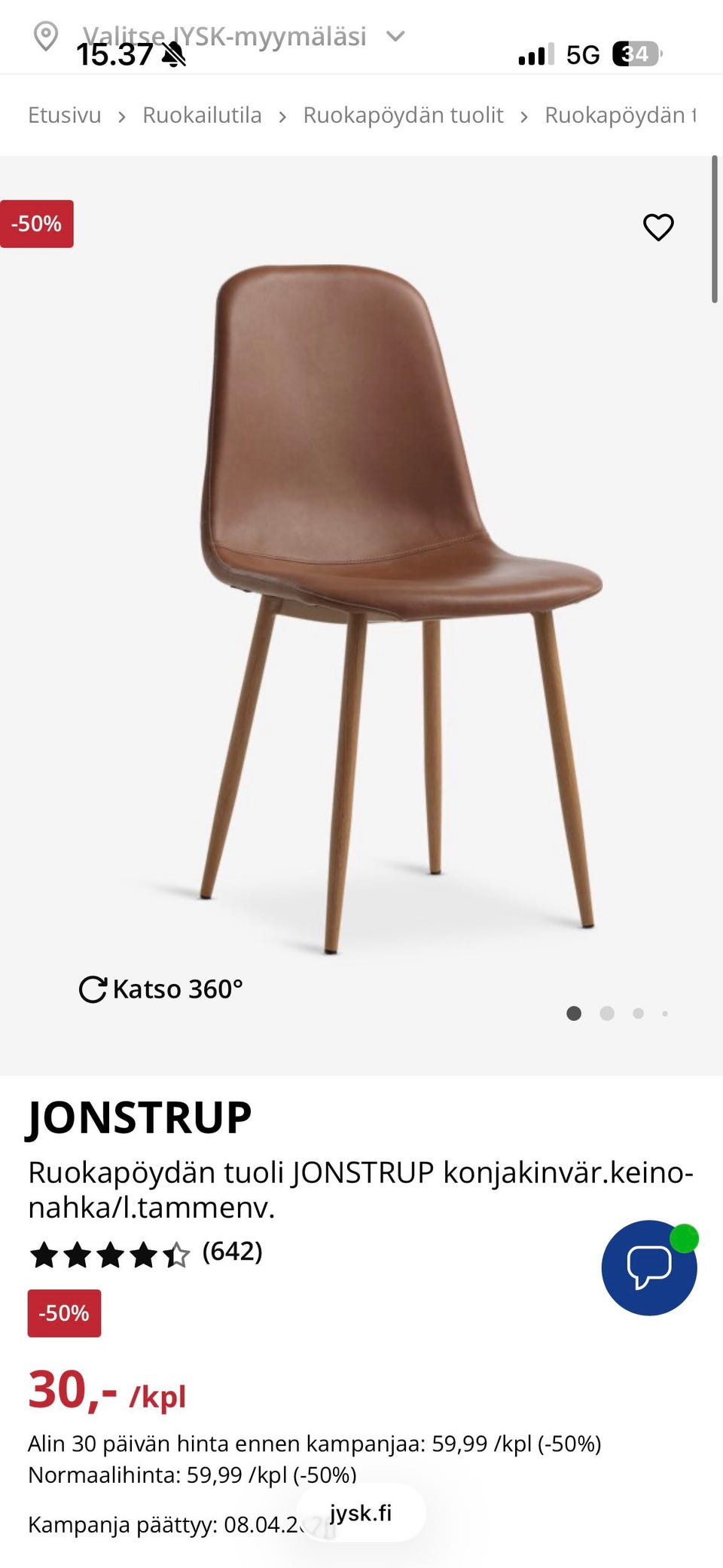This screenshot has height=1568, width=723.
Task: Open the live chat bubble
Action: click(x=649, y=1267)
